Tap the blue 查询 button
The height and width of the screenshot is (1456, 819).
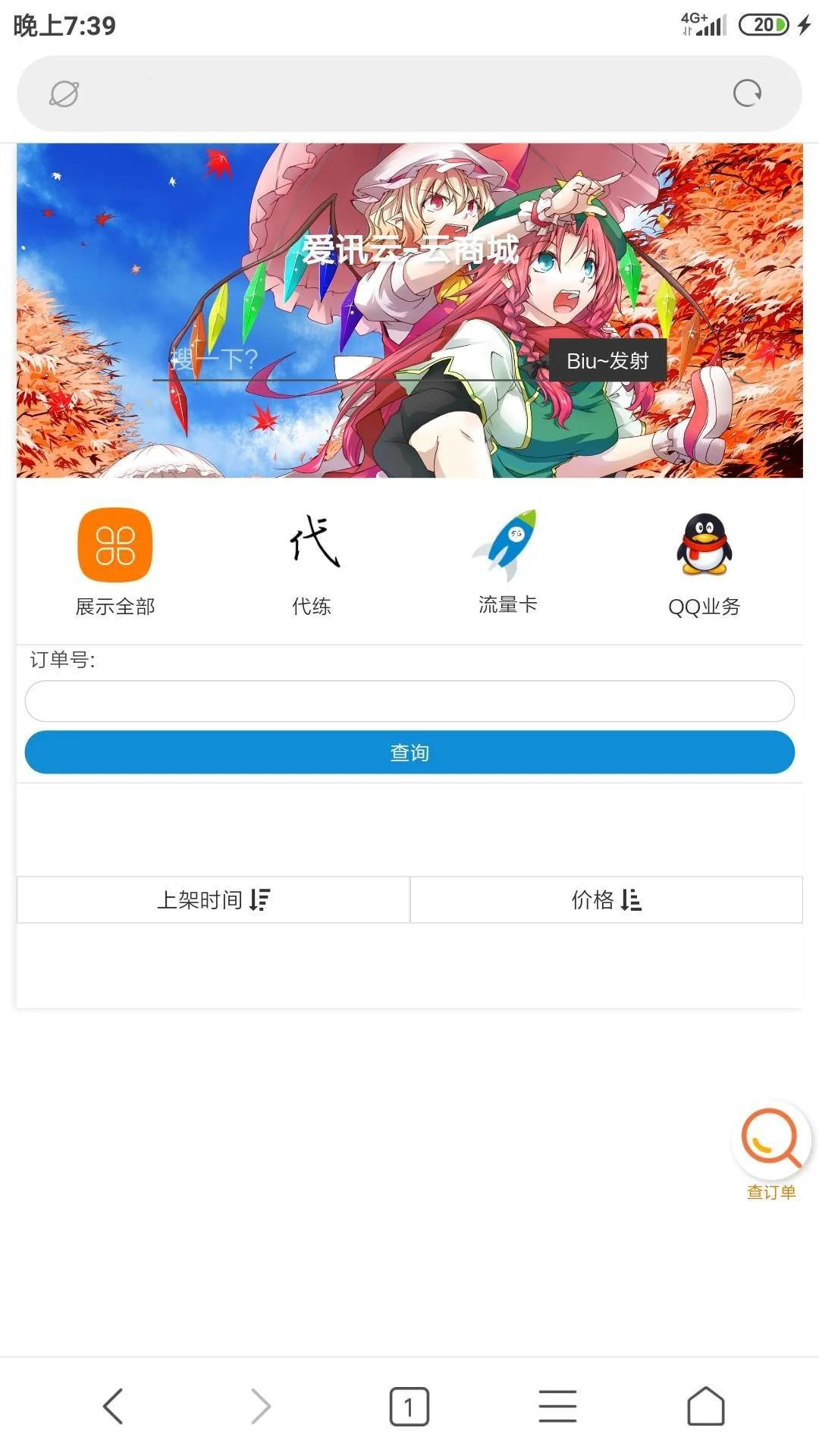409,752
